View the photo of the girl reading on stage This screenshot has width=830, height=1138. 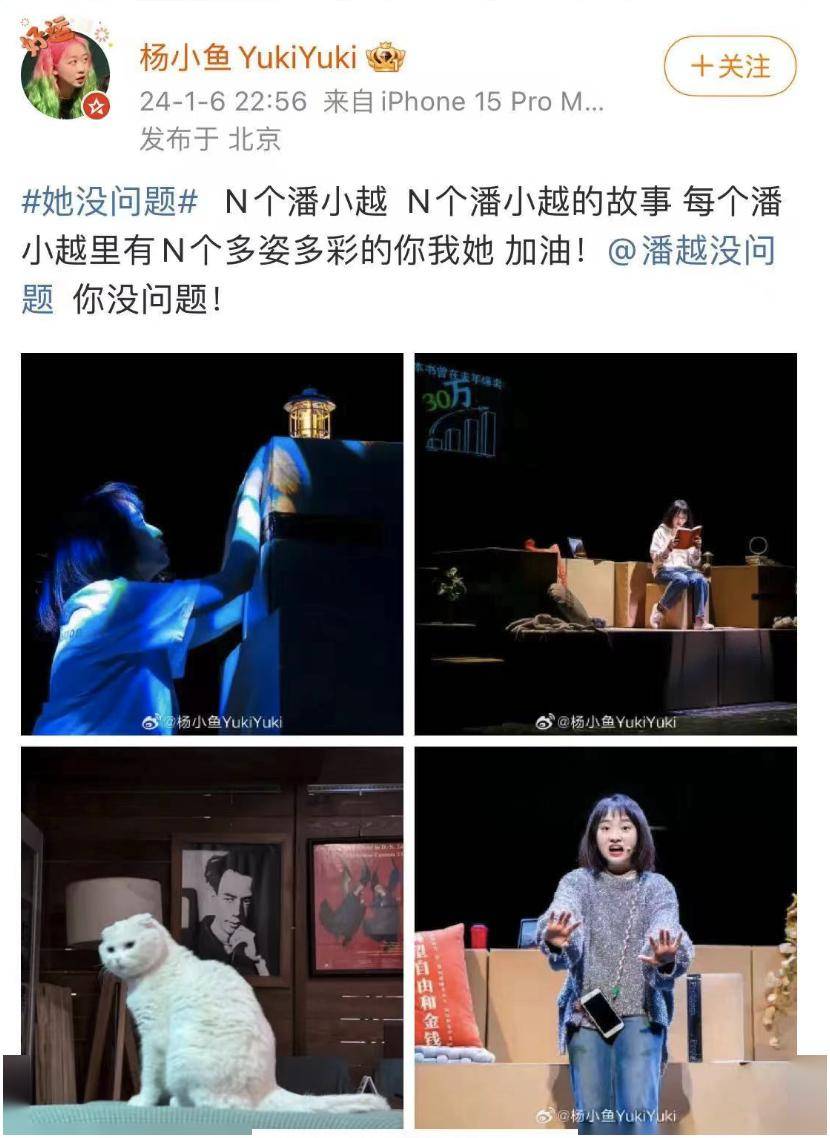(x=606, y=544)
